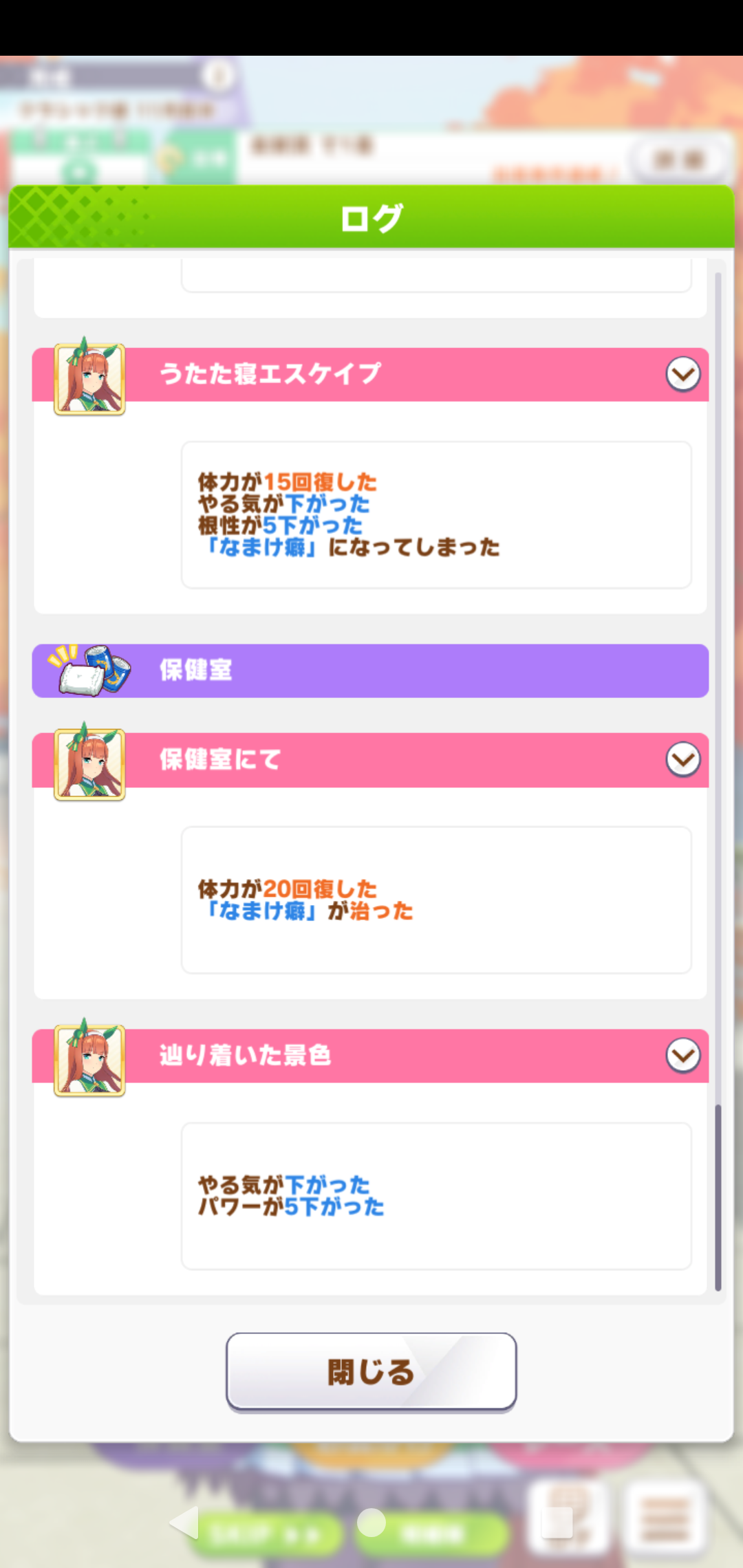Viewport: 743px width, 1568px height.
Task: Expand the うたた寝エスケイプ event entry
Action: pyautogui.click(x=682, y=374)
